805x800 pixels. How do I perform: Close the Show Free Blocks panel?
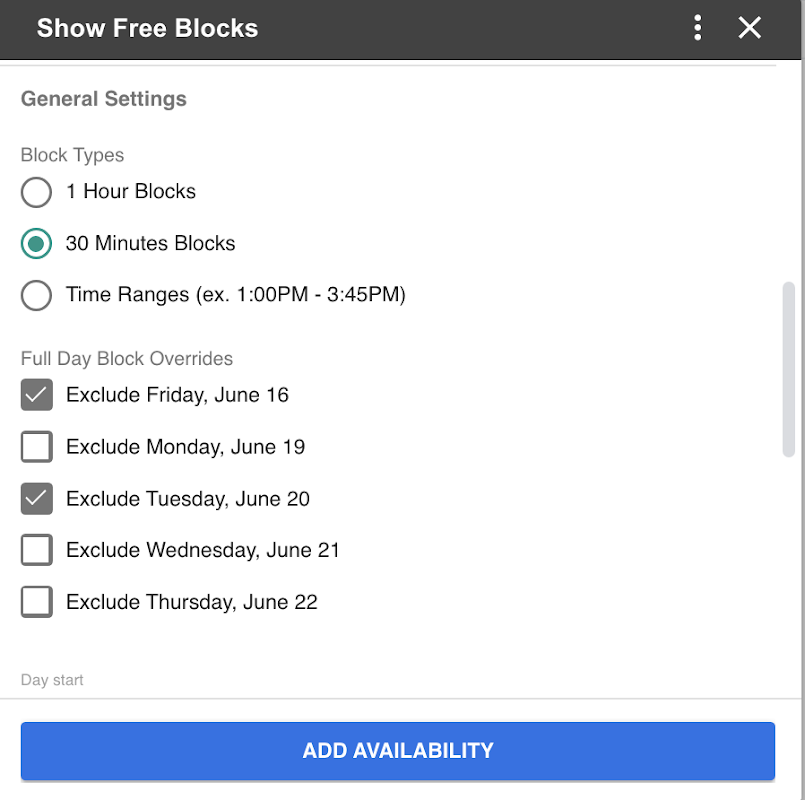750,28
